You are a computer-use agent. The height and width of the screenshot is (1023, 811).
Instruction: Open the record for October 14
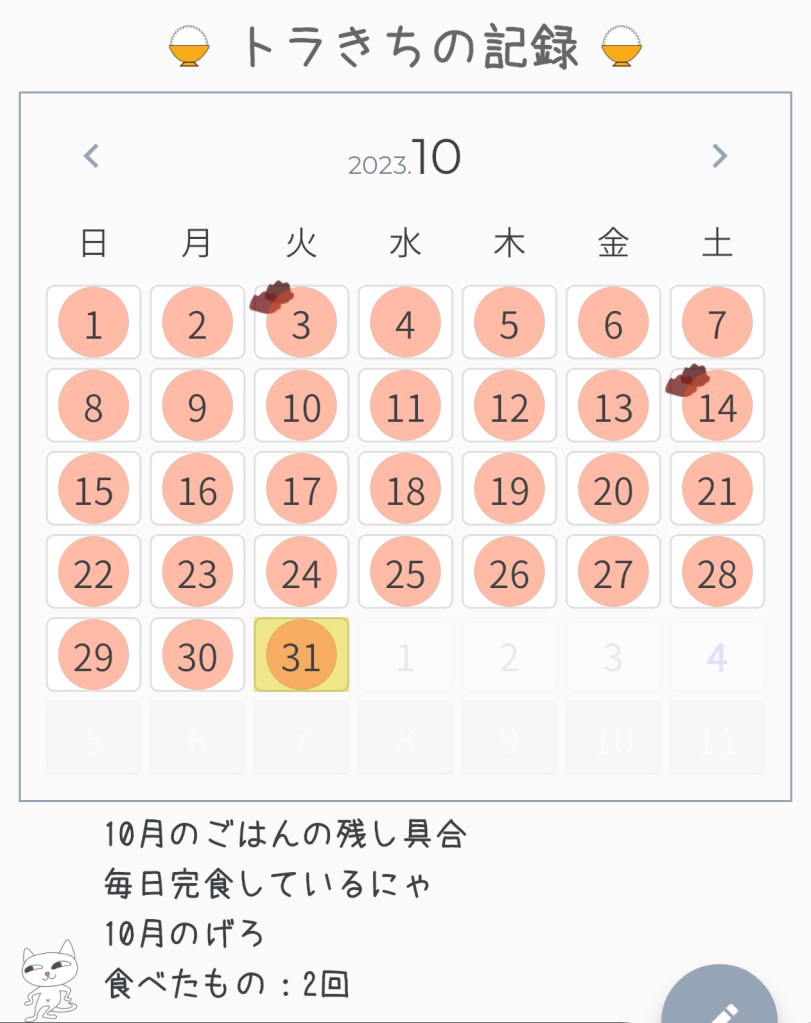(x=717, y=406)
